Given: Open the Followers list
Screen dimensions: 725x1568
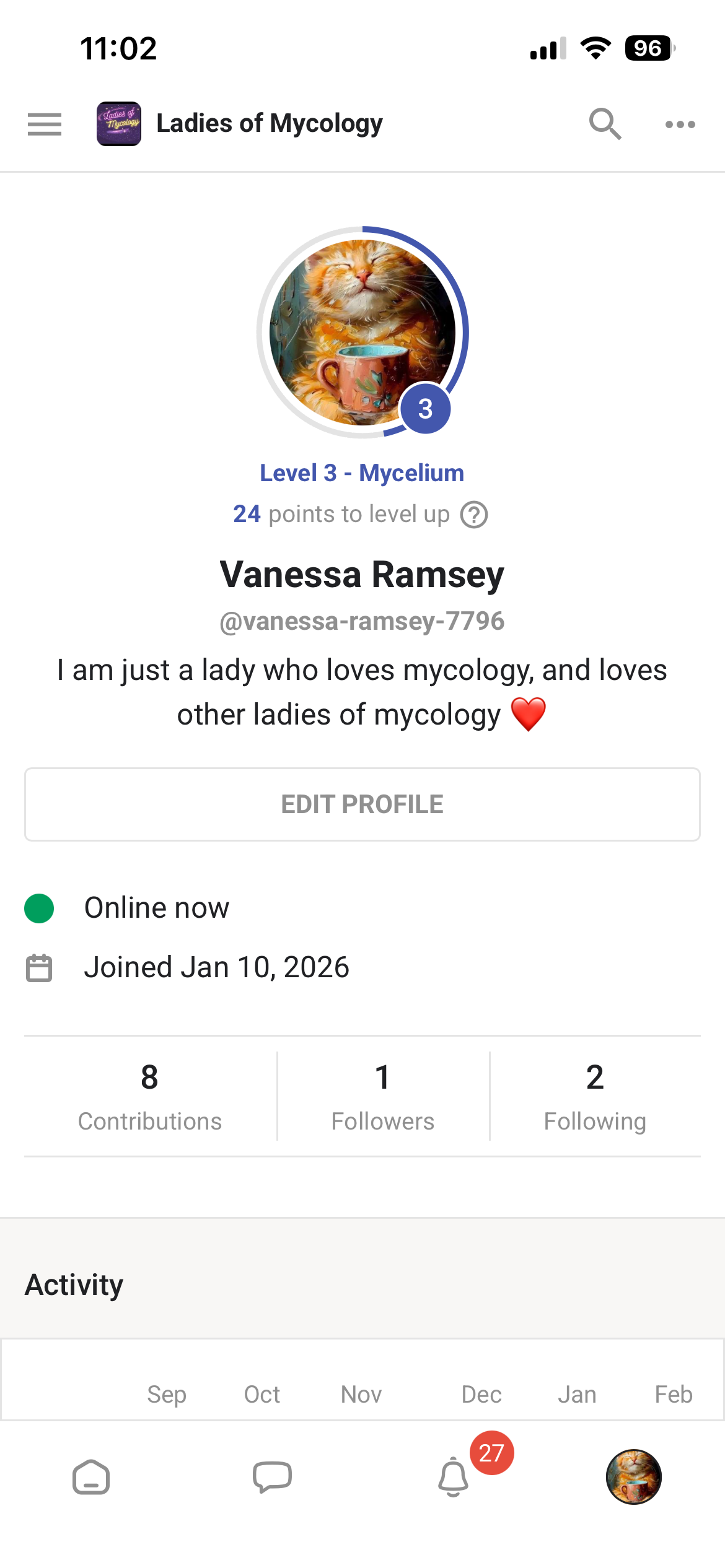Looking at the screenshot, I should (383, 1096).
